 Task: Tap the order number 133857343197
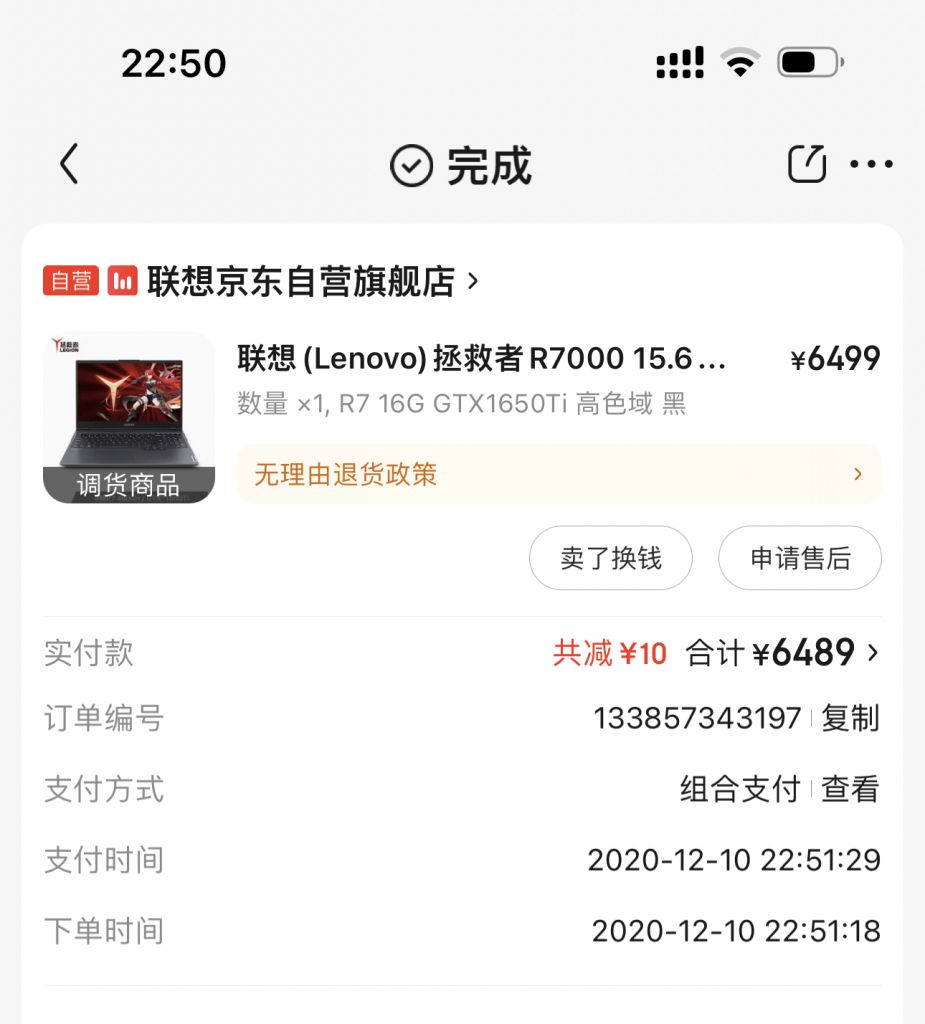click(x=700, y=718)
